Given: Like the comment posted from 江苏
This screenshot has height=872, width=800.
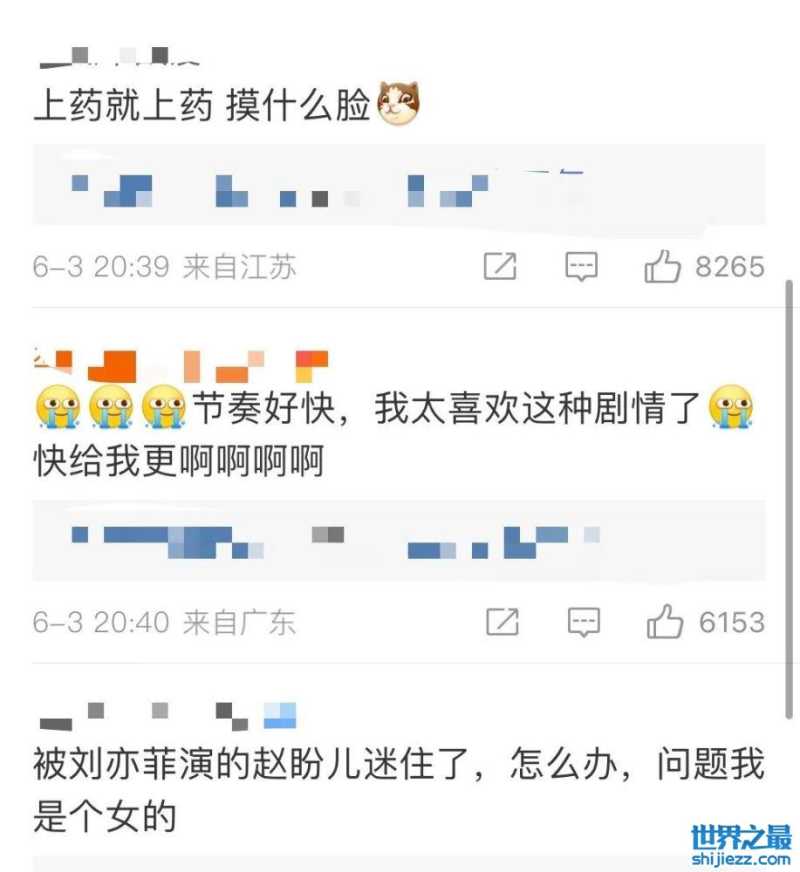Looking at the screenshot, I should click(x=663, y=267).
